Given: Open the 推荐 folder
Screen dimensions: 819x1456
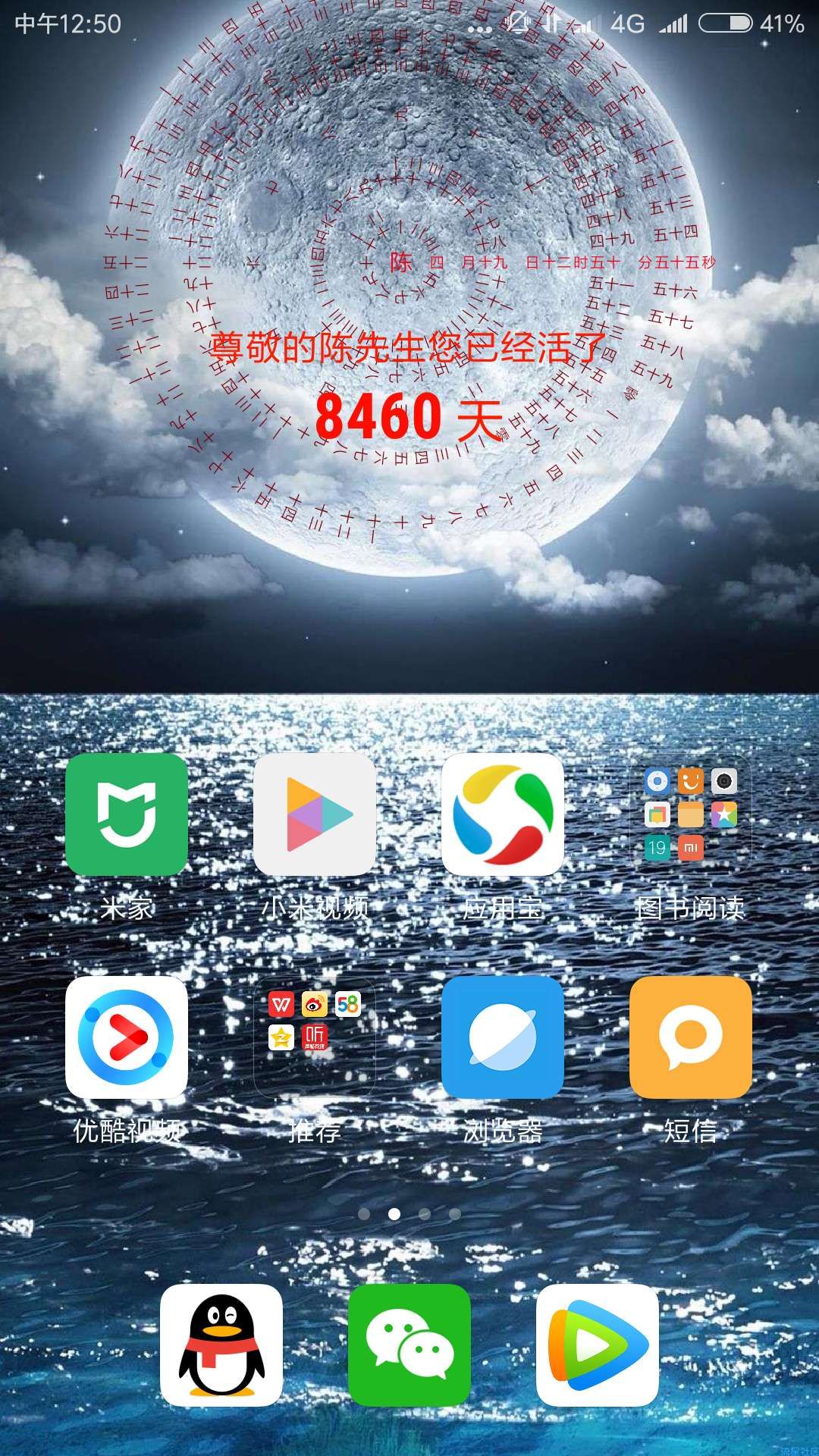Looking at the screenshot, I should (314, 1037).
